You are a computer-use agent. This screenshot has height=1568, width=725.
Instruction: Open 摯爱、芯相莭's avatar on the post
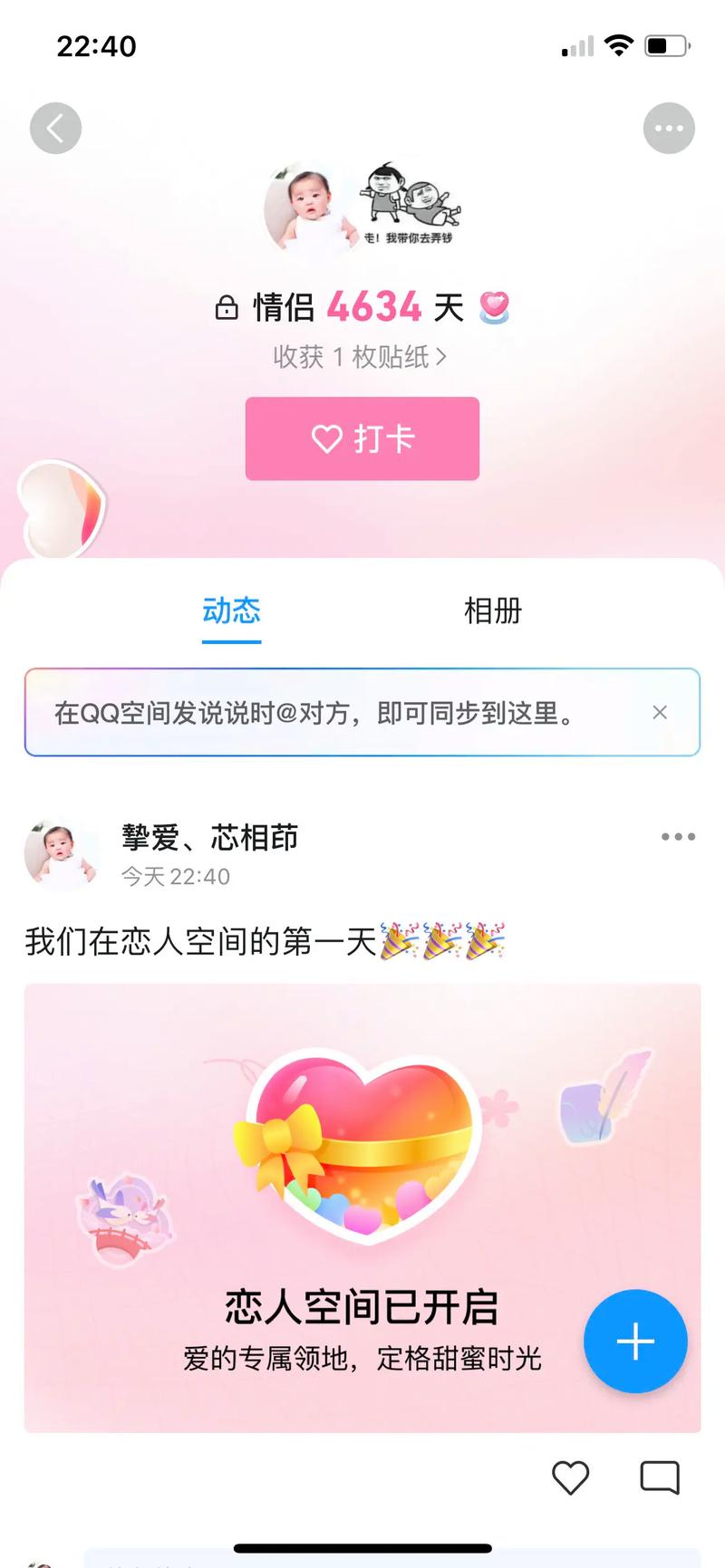61,854
